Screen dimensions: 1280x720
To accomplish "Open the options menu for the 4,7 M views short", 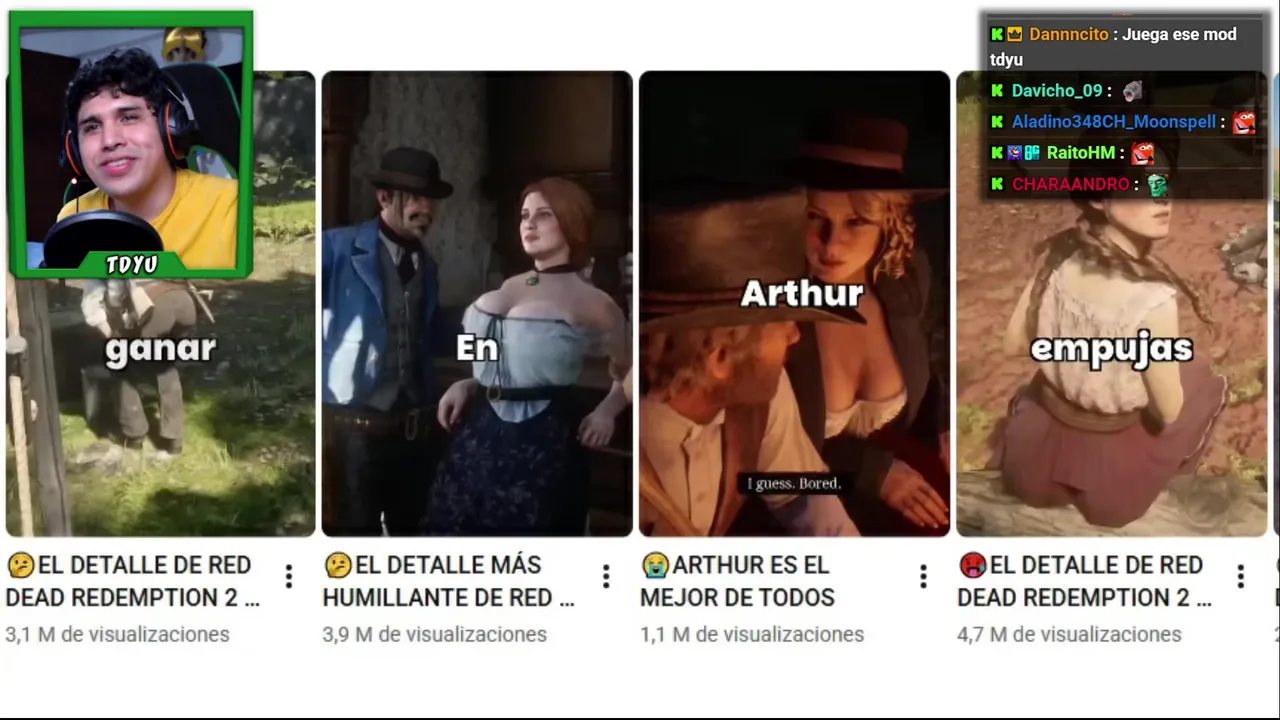I will click(x=1240, y=576).
